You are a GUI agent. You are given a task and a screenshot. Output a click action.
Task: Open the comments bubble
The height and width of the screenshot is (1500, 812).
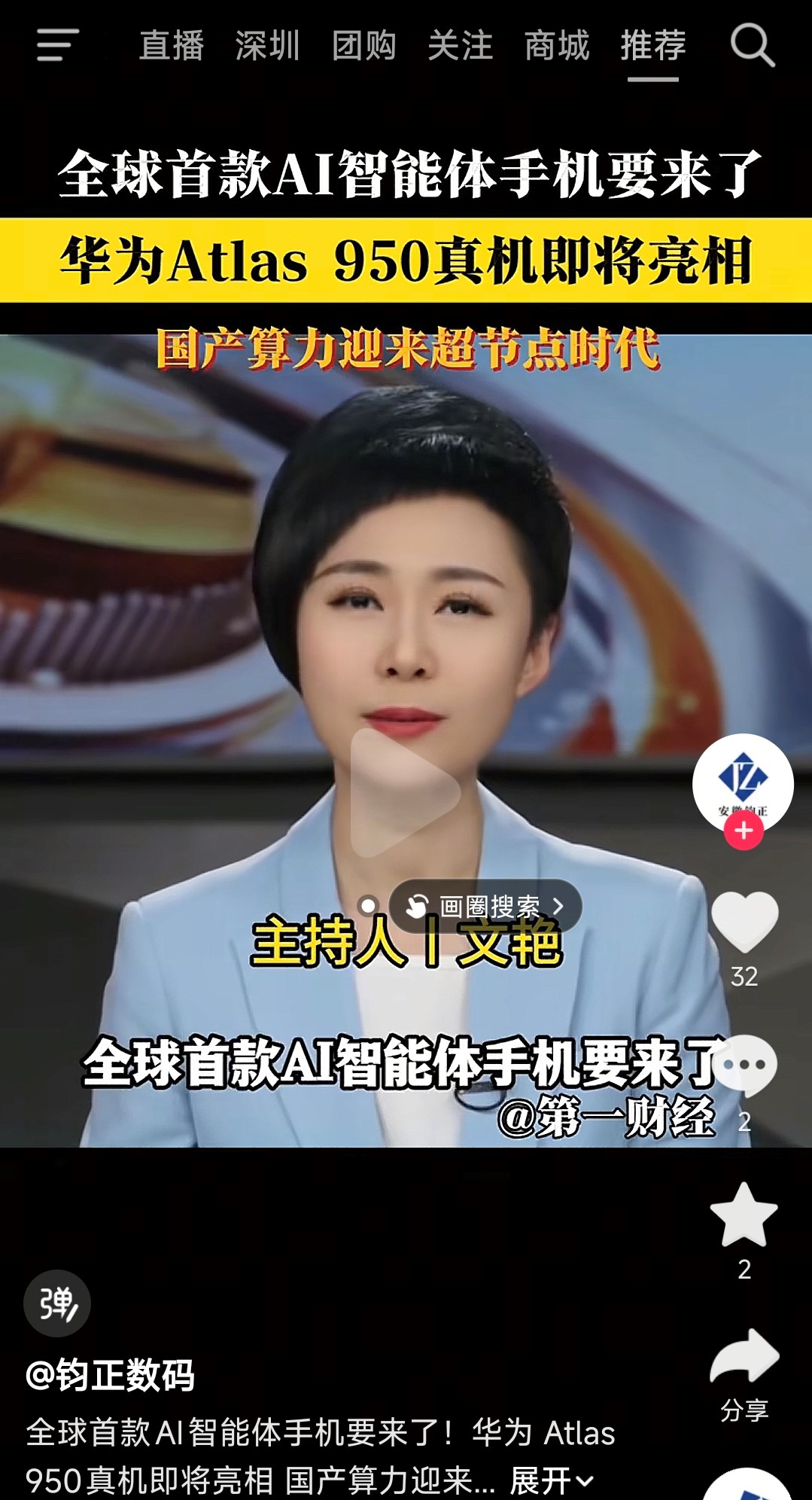[x=744, y=1066]
